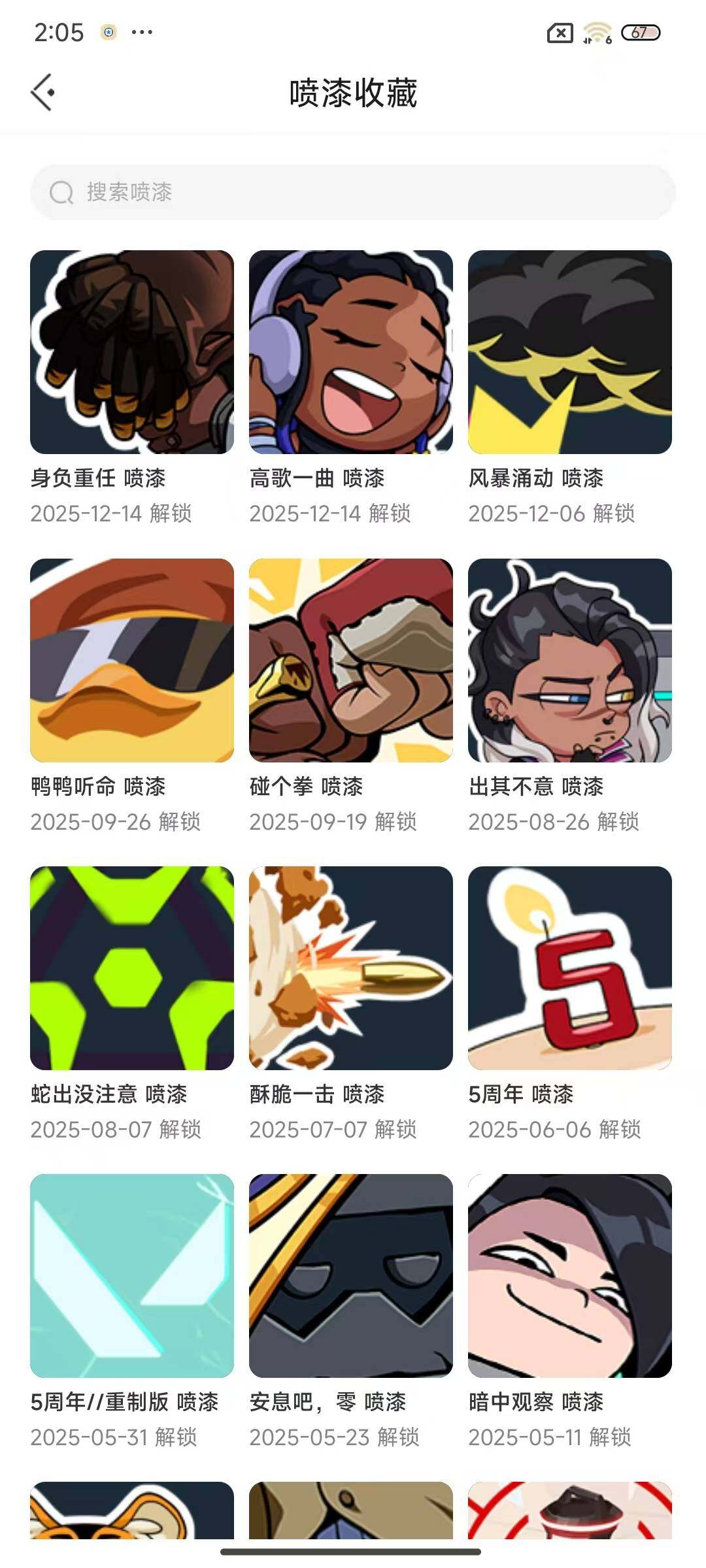706x1568 pixels.
Task: View the 暗中观察 喷漆 tile
Action: [x=570, y=1276]
